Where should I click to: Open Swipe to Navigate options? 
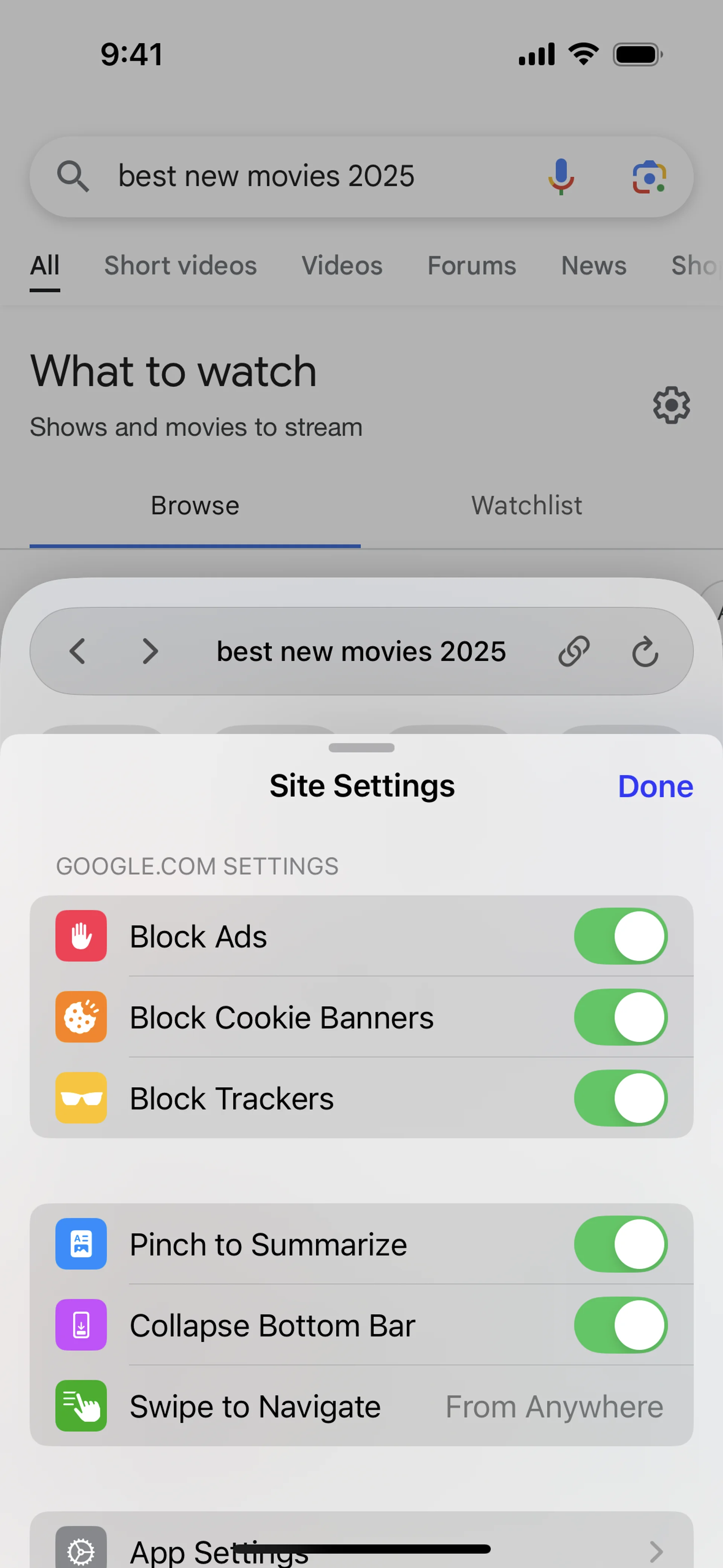click(x=361, y=1406)
